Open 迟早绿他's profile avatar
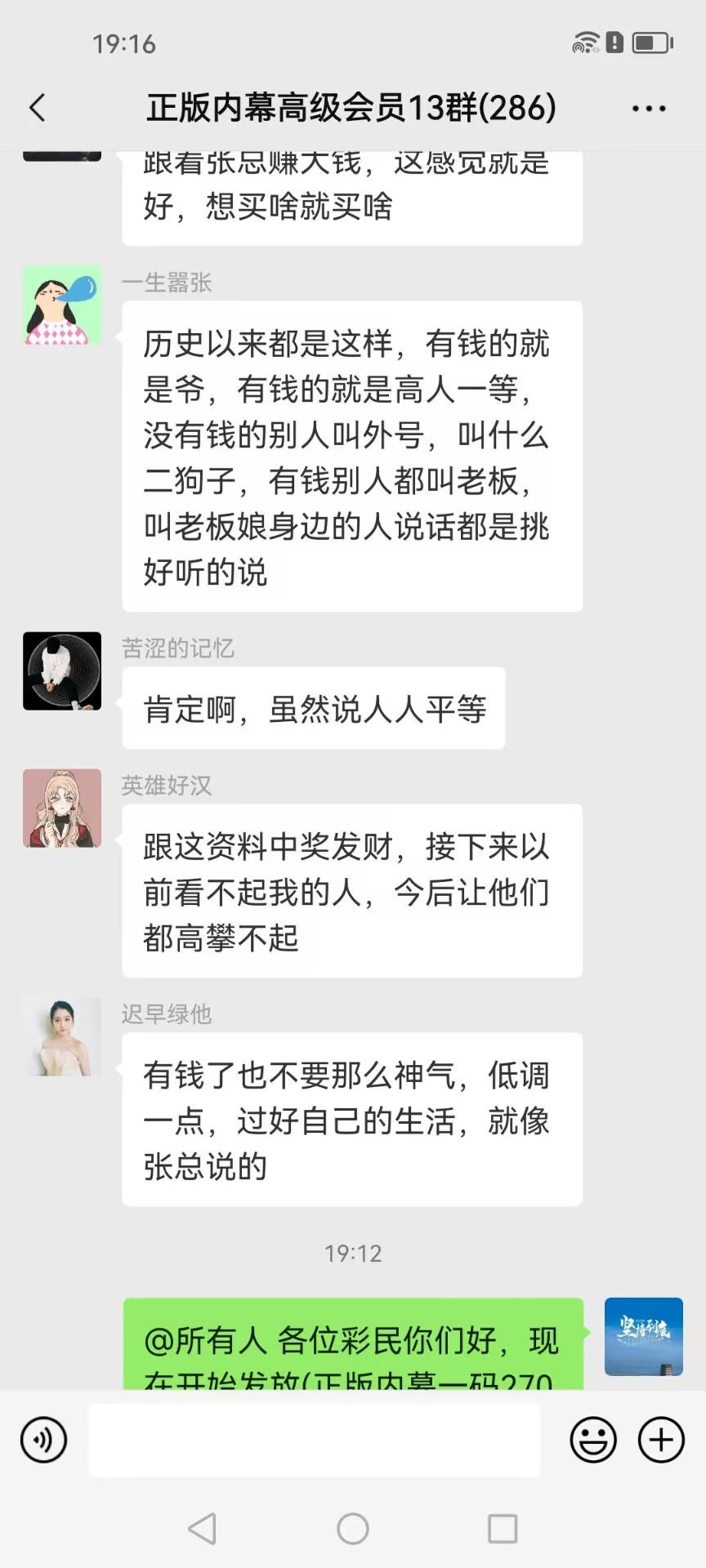 tap(62, 1036)
